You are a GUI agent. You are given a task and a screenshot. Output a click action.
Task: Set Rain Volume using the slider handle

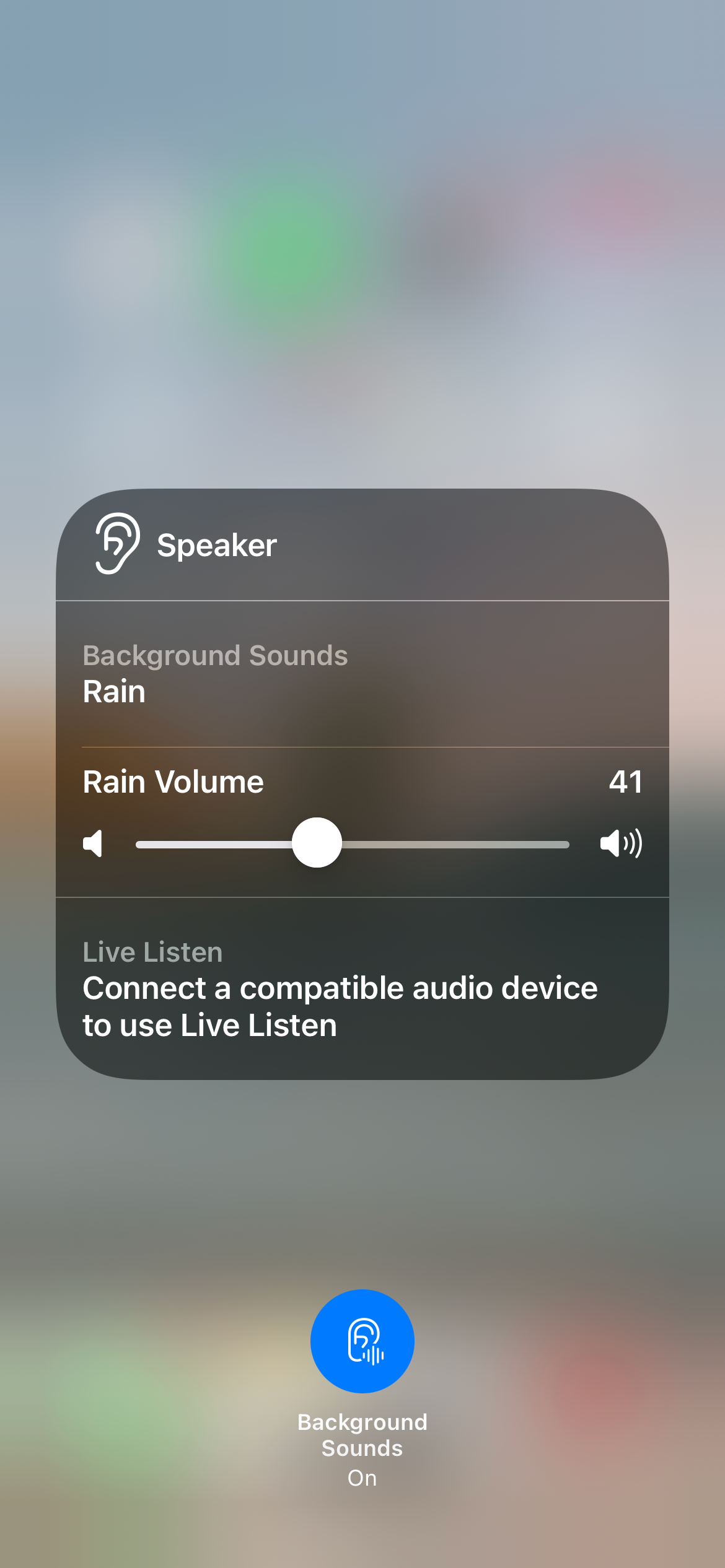pos(317,843)
